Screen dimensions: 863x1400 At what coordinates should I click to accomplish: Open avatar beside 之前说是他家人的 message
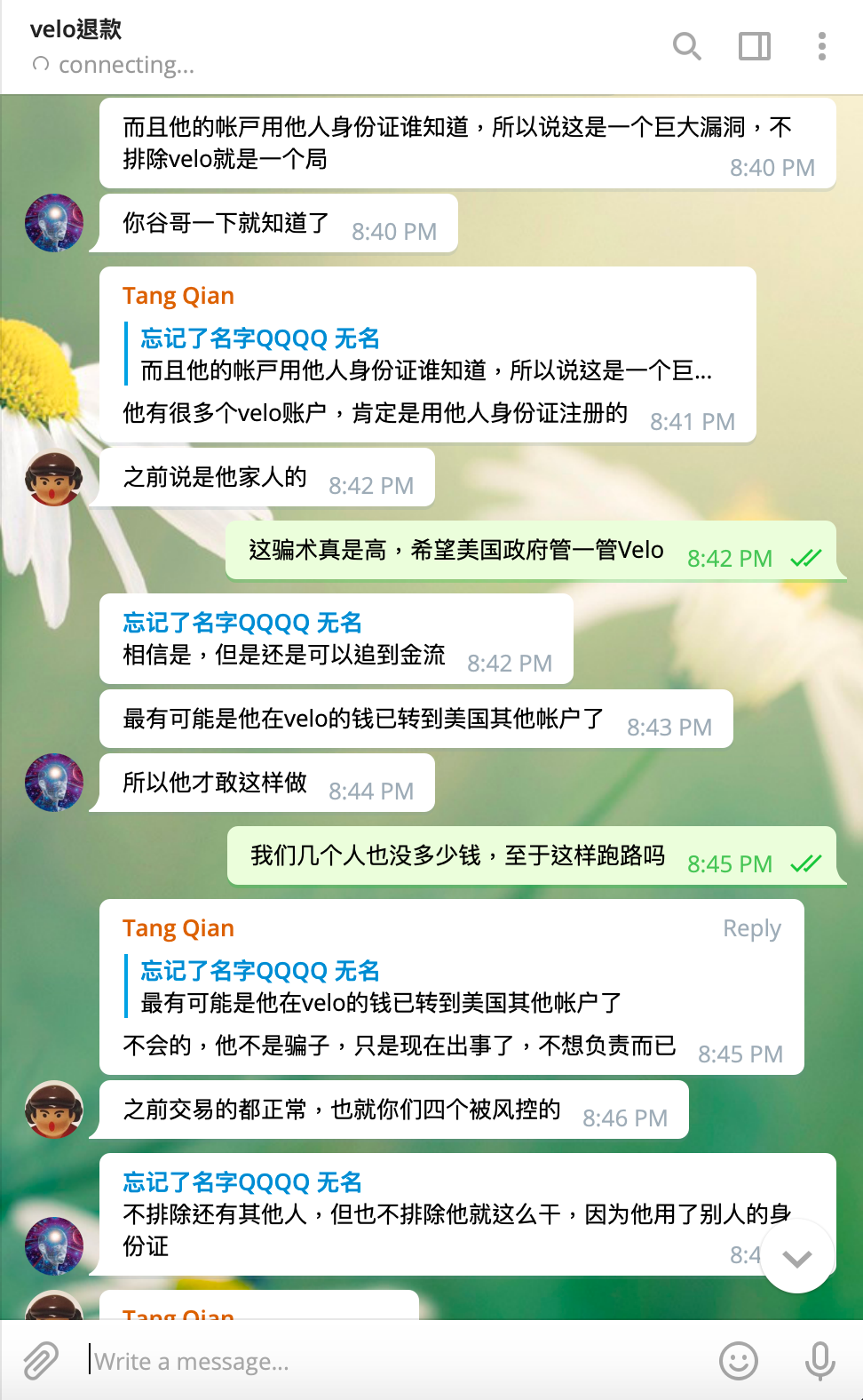pos(54,478)
